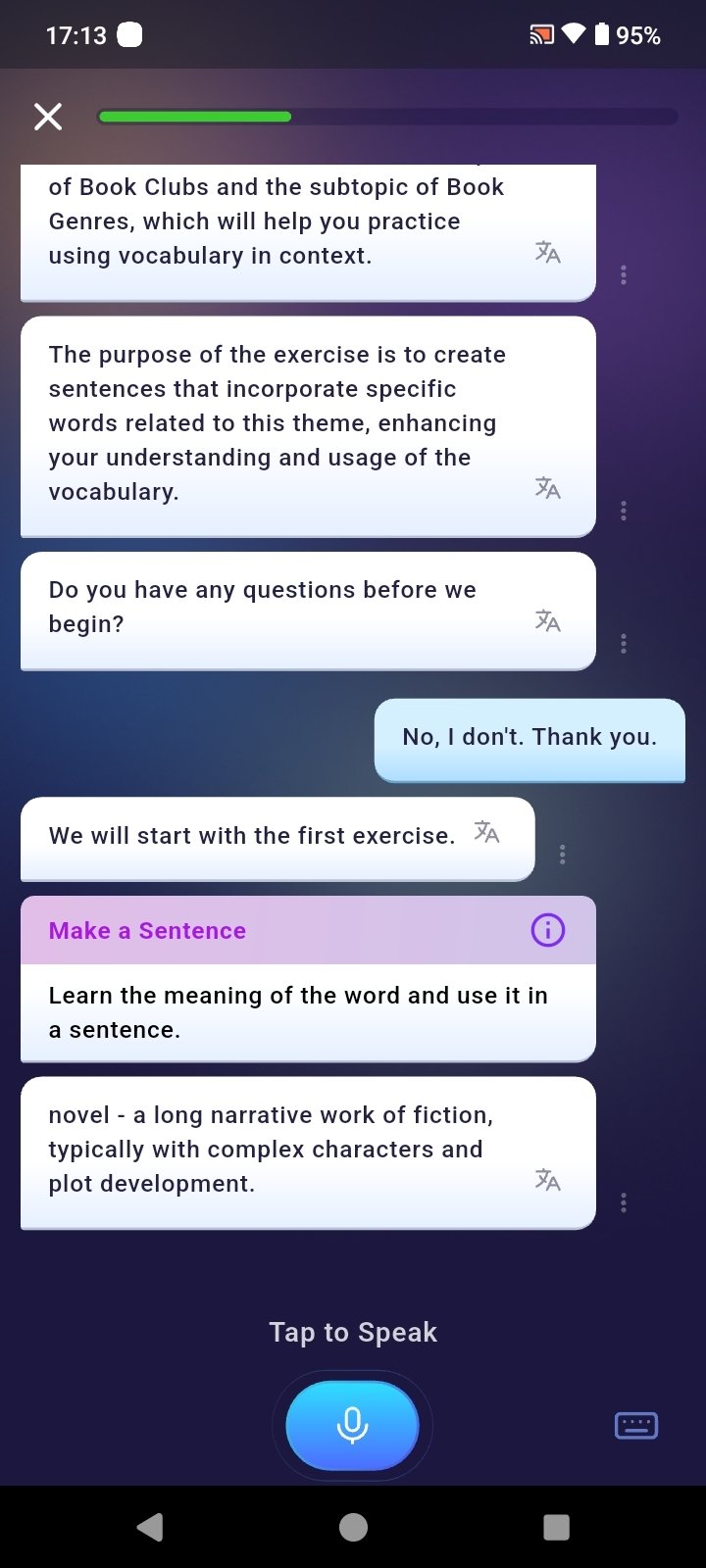
Task: Translate "Do you have any questions" message
Action: pos(547,620)
